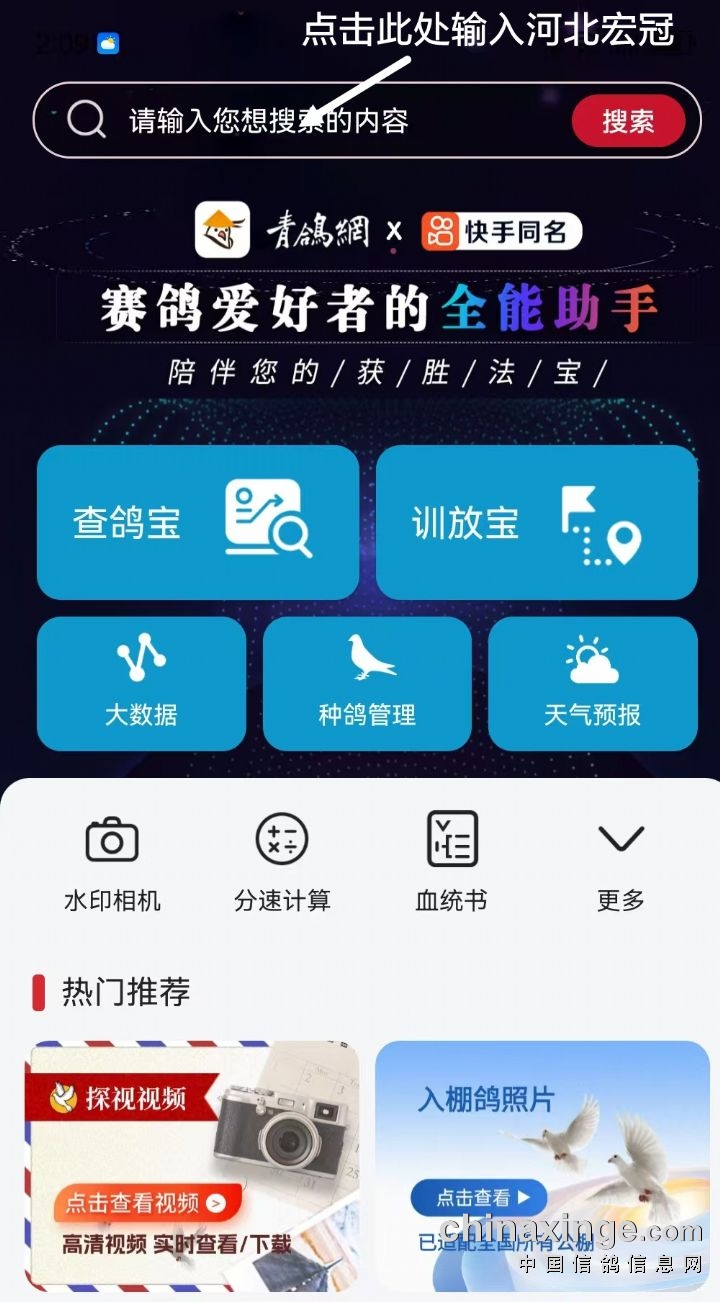Open 分速计算 tool
720x1302 pixels.
pos(282,860)
